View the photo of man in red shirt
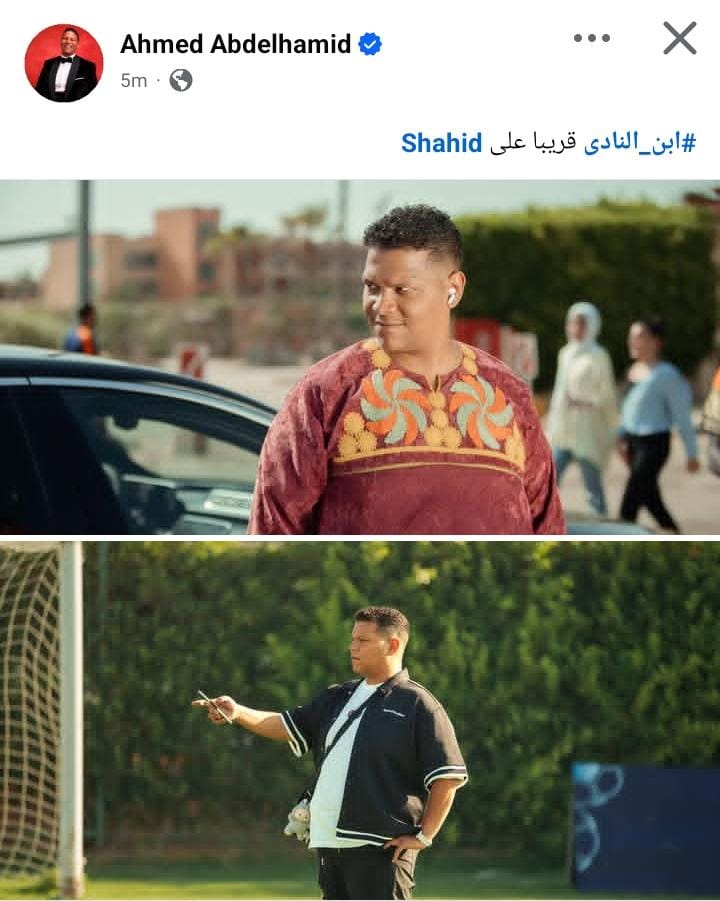The width and height of the screenshot is (720, 901). (x=360, y=357)
